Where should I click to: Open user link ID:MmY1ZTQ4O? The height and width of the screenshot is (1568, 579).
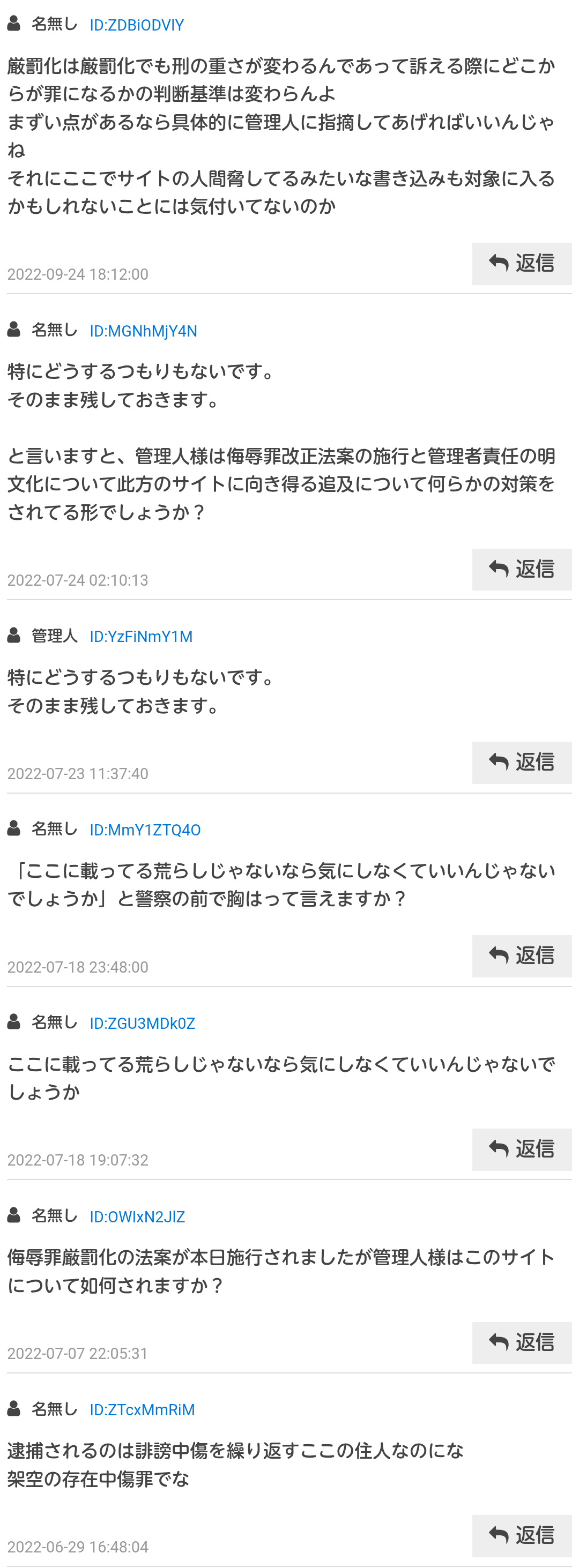coord(145,830)
